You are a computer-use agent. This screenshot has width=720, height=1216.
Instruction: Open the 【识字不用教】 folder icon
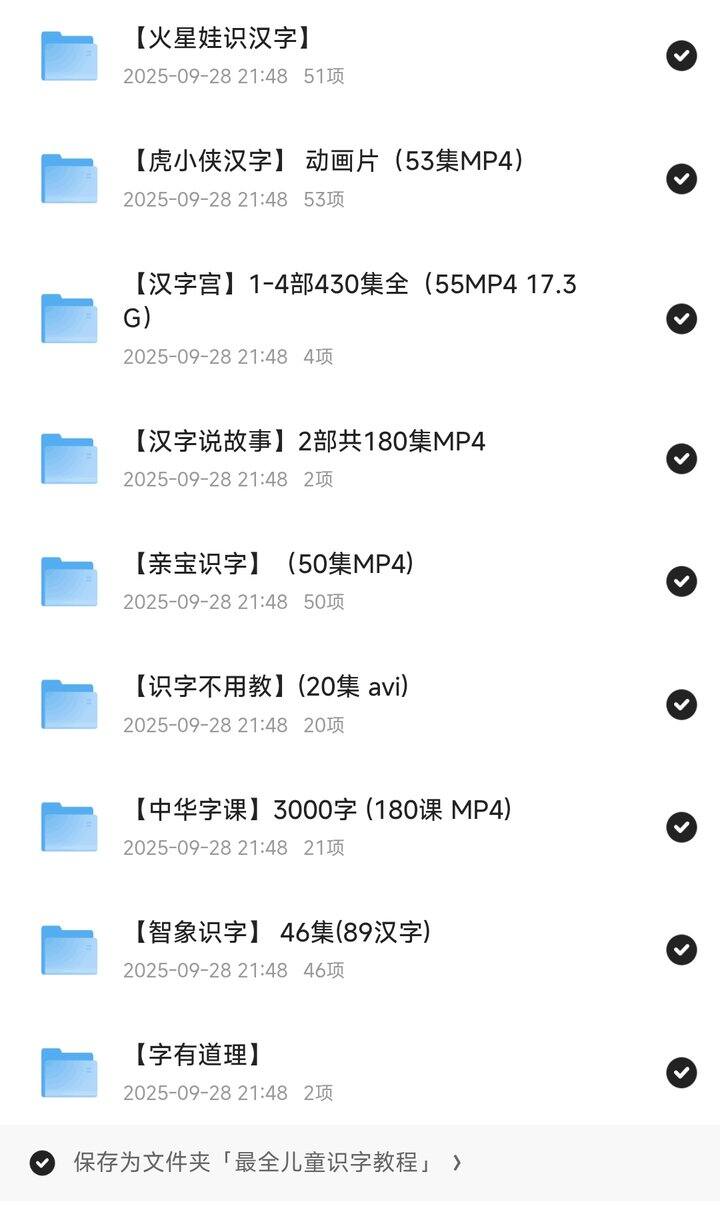pos(68,702)
